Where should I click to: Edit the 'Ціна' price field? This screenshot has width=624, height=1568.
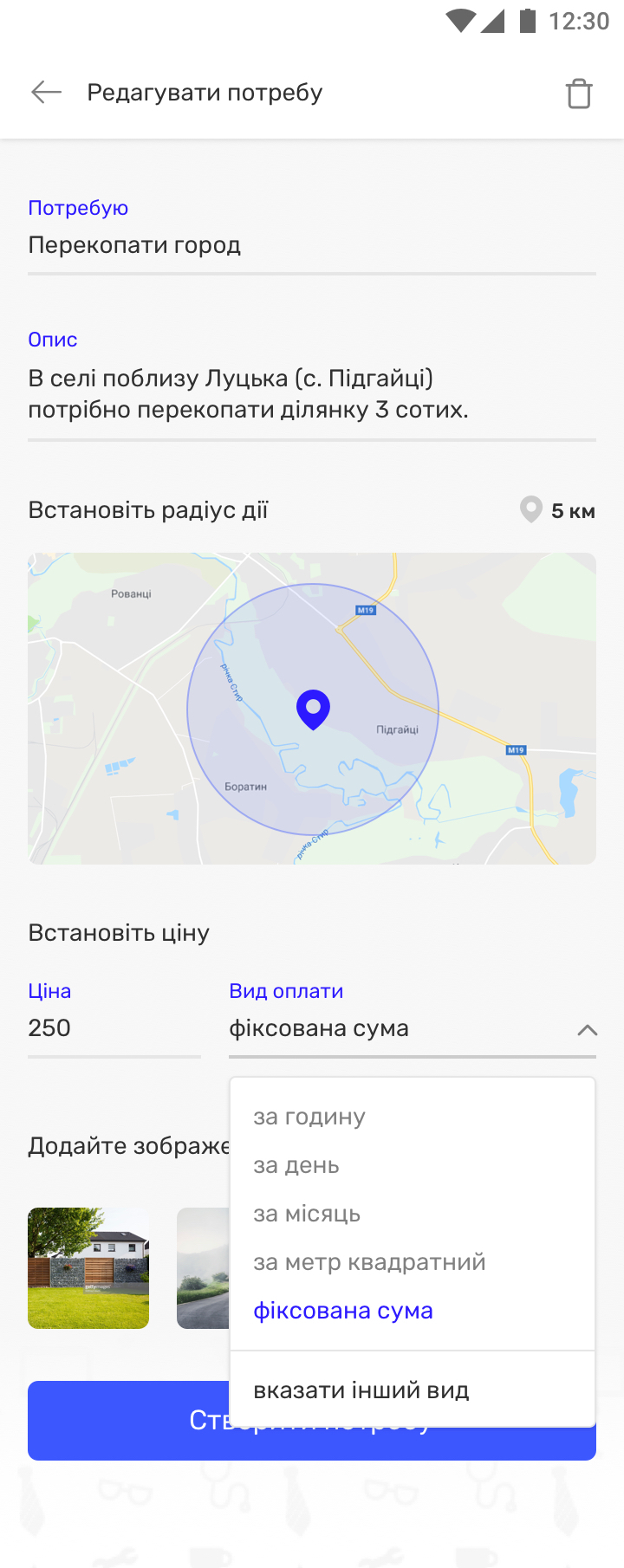click(x=114, y=1028)
